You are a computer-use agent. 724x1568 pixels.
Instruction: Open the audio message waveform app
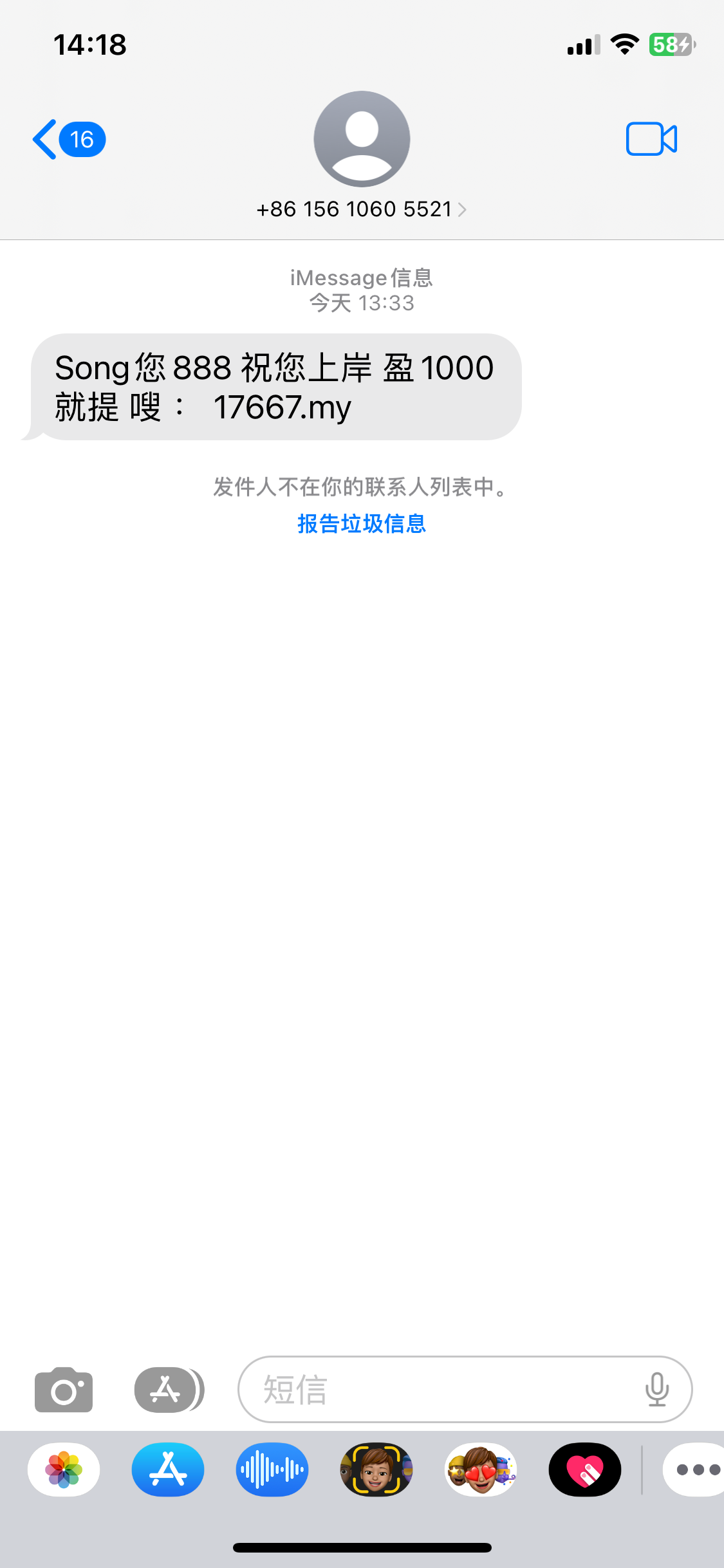pos(272,1470)
